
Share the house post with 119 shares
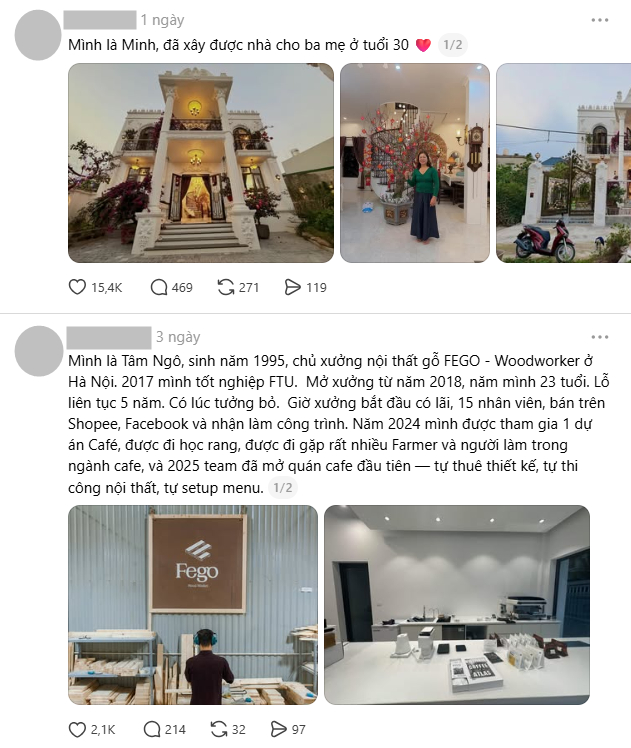(x=293, y=287)
